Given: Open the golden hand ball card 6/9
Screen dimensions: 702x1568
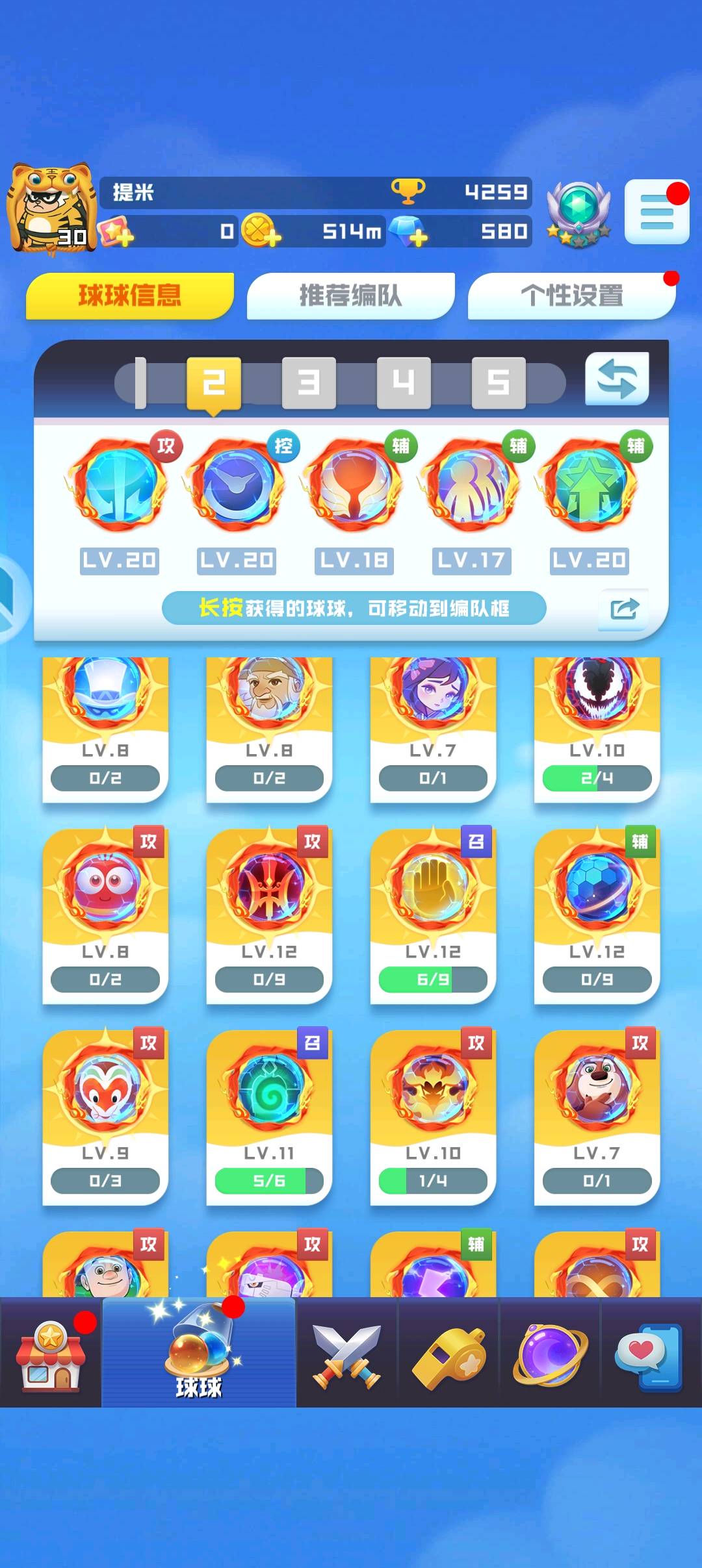Looking at the screenshot, I should pyautogui.click(x=433, y=916).
